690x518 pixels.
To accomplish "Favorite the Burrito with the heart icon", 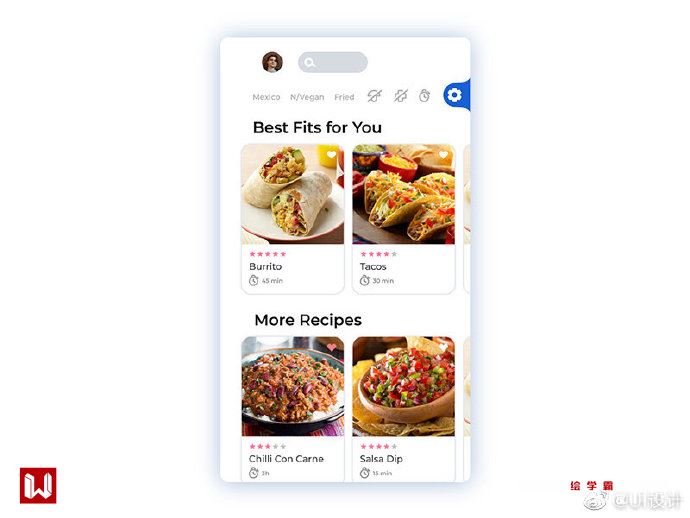I will click(x=333, y=155).
